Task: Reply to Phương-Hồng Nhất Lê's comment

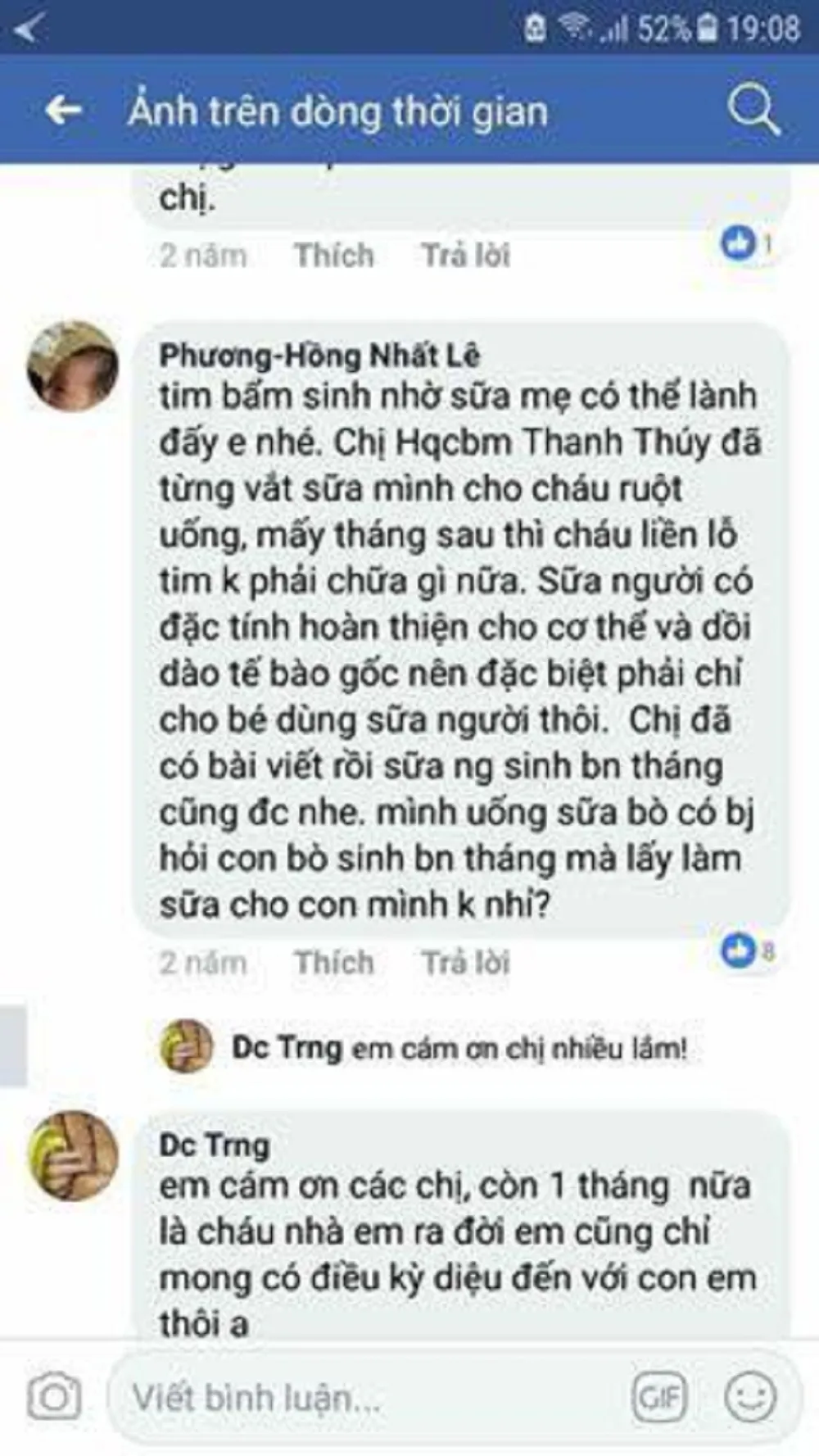Action: point(465,962)
